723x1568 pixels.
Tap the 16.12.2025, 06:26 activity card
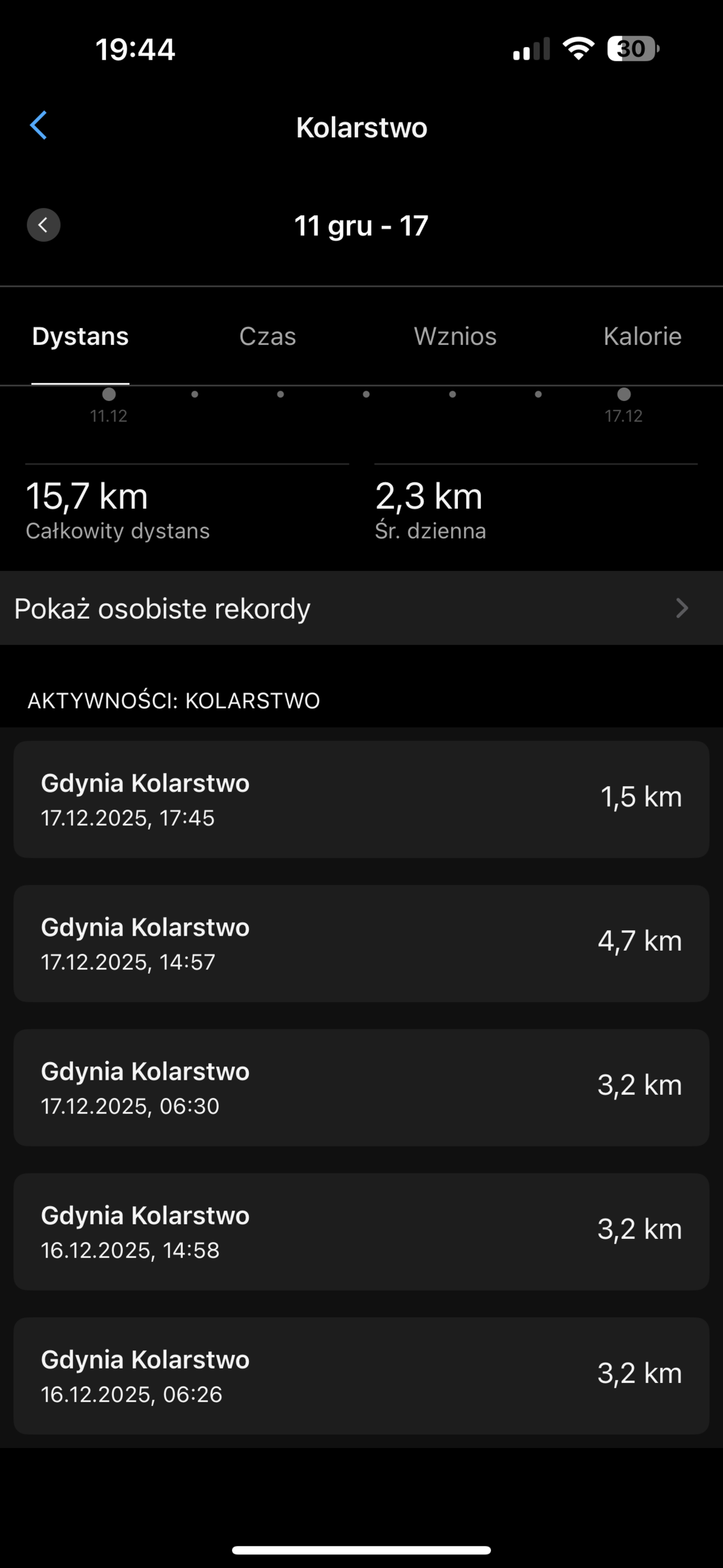click(361, 1376)
